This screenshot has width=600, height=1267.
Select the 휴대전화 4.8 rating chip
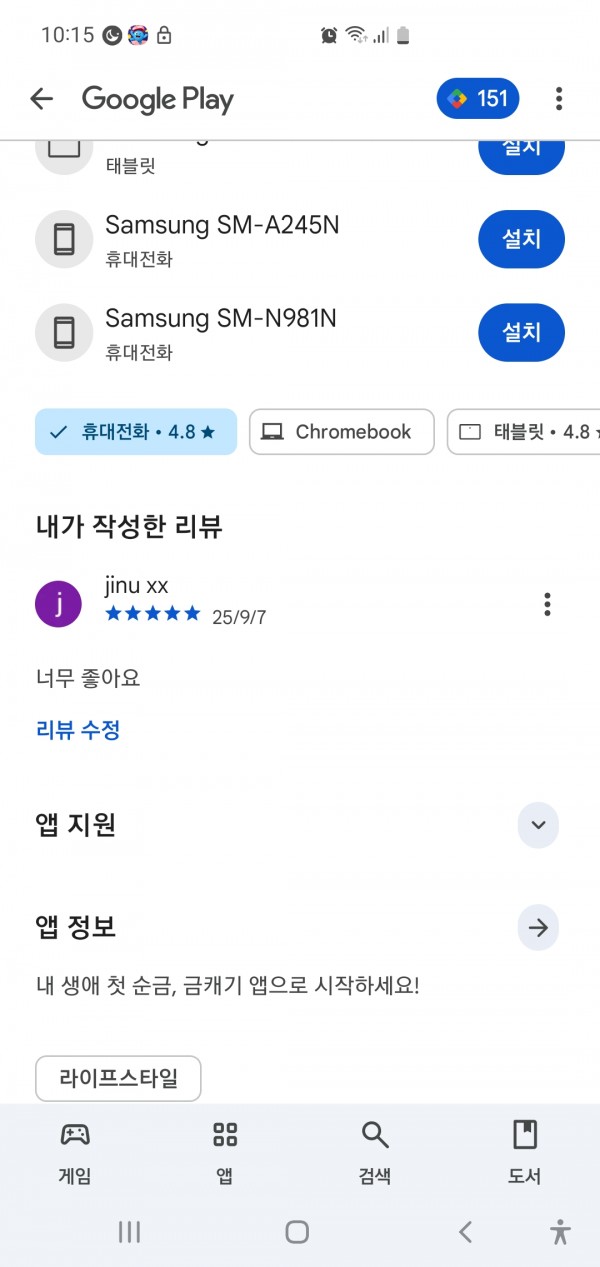pos(136,432)
